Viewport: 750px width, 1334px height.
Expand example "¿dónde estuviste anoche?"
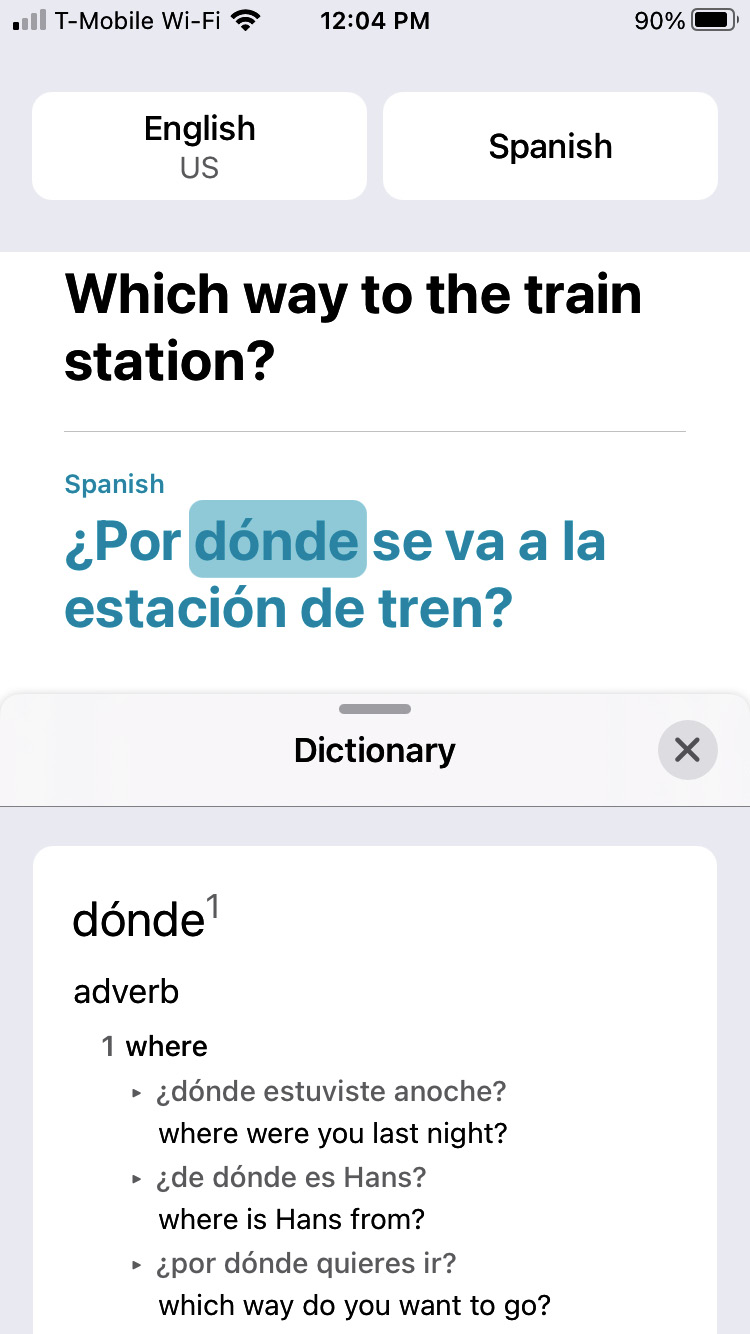click(137, 1091)
